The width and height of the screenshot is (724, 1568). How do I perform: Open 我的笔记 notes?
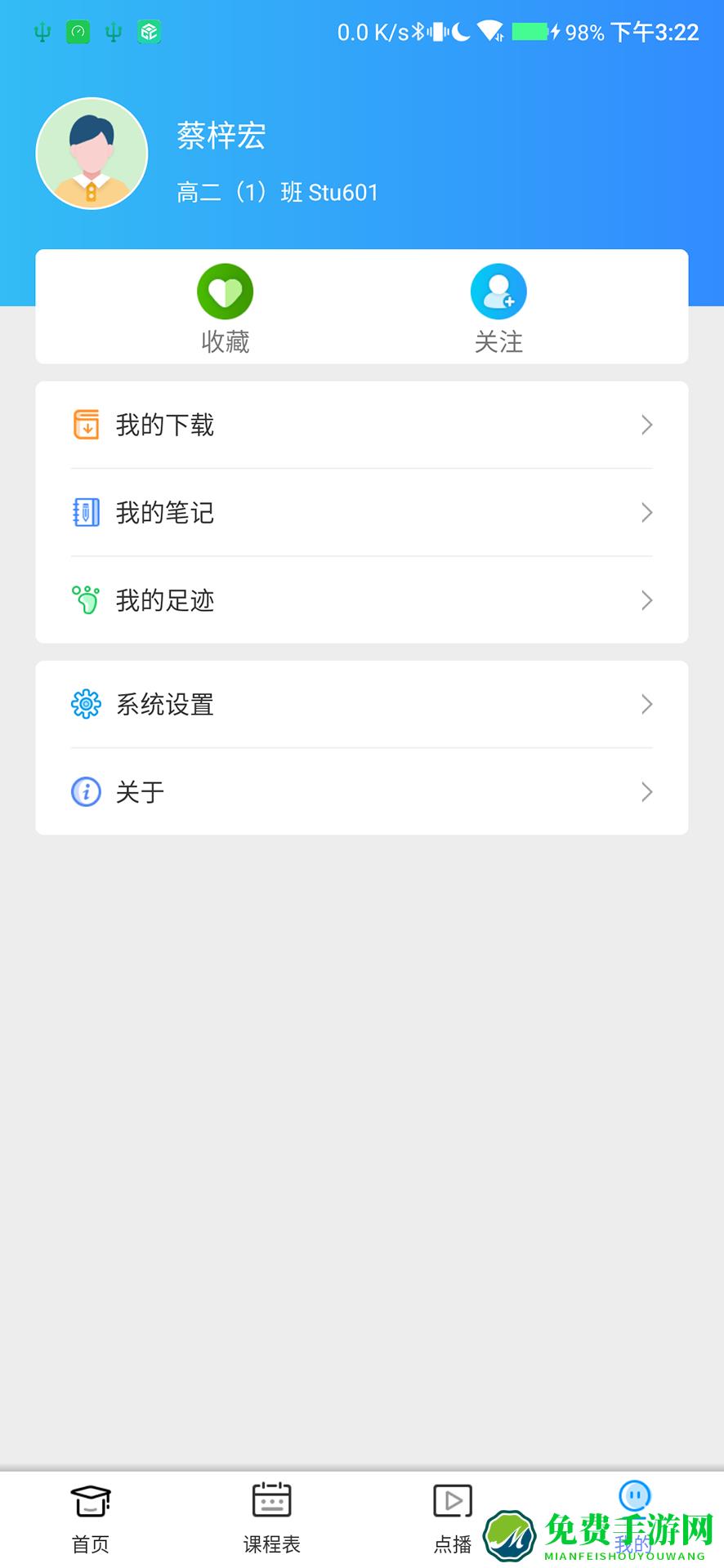point(361,513)
